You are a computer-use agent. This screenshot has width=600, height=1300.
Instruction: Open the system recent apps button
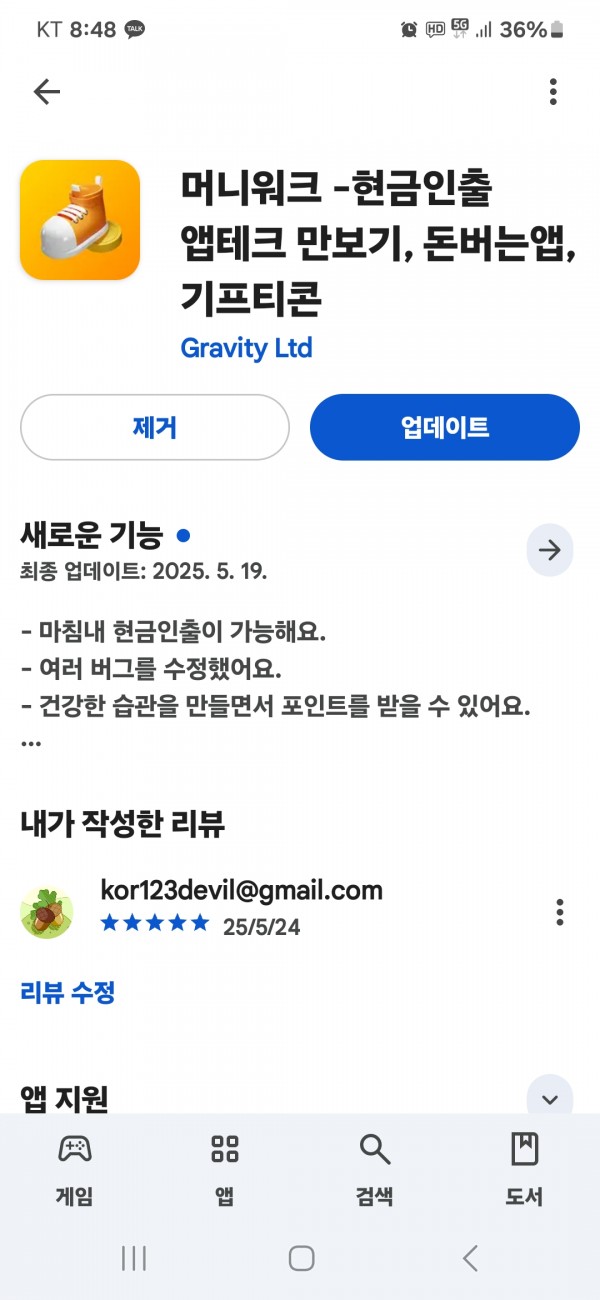[133, 1258]
